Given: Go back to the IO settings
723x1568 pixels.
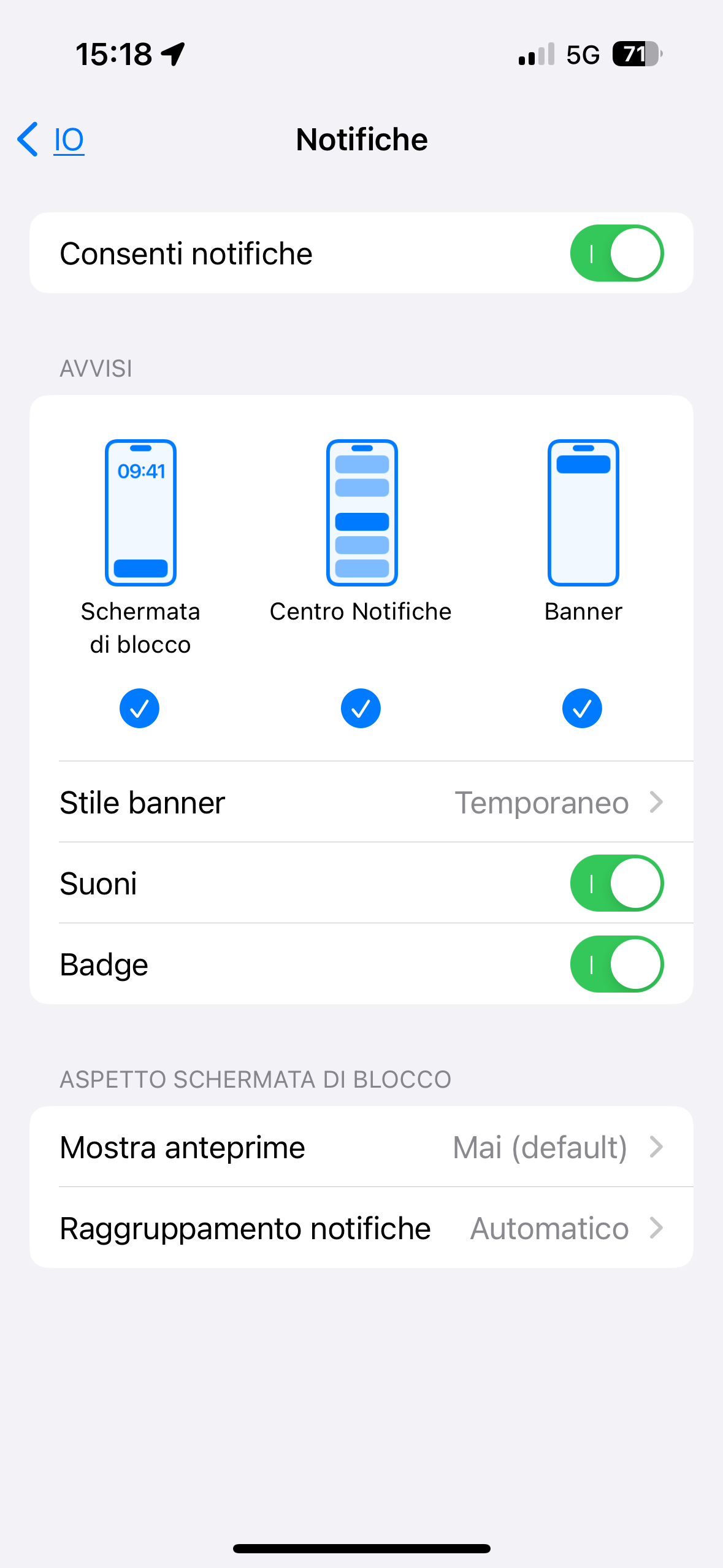Looking at the screenshot, I should coord(50,139).
